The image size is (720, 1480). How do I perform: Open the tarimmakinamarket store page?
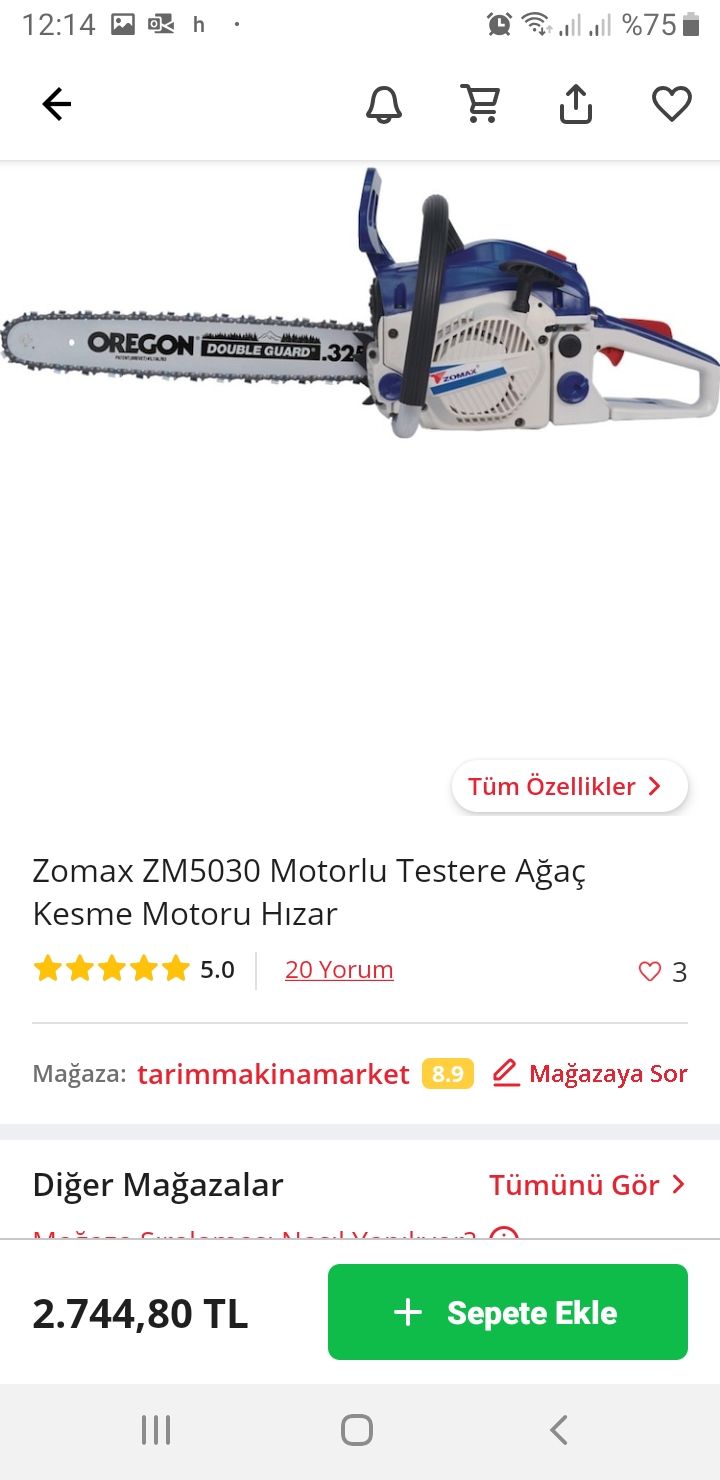(x=273, y=1074)
